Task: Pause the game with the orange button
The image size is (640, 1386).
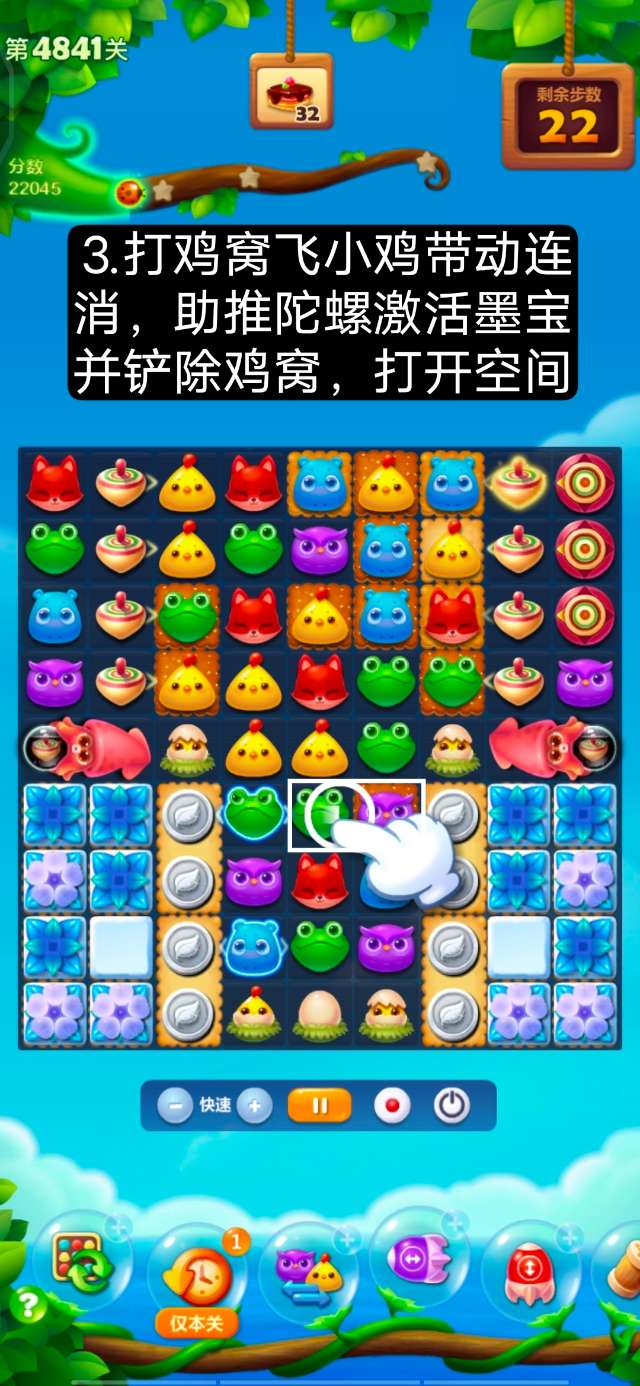Action: 320,1106
